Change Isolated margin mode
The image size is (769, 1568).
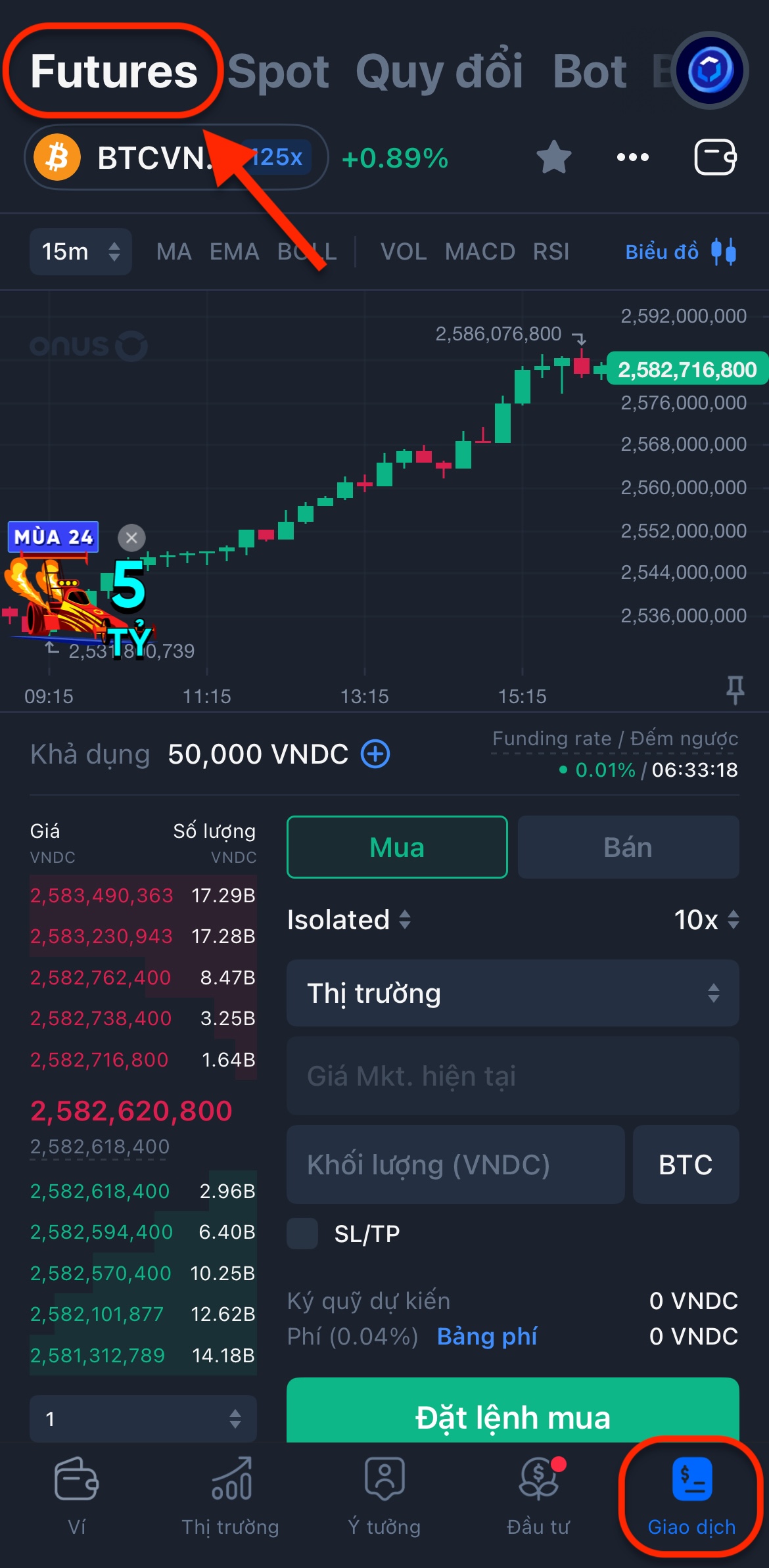coord(348,919)
